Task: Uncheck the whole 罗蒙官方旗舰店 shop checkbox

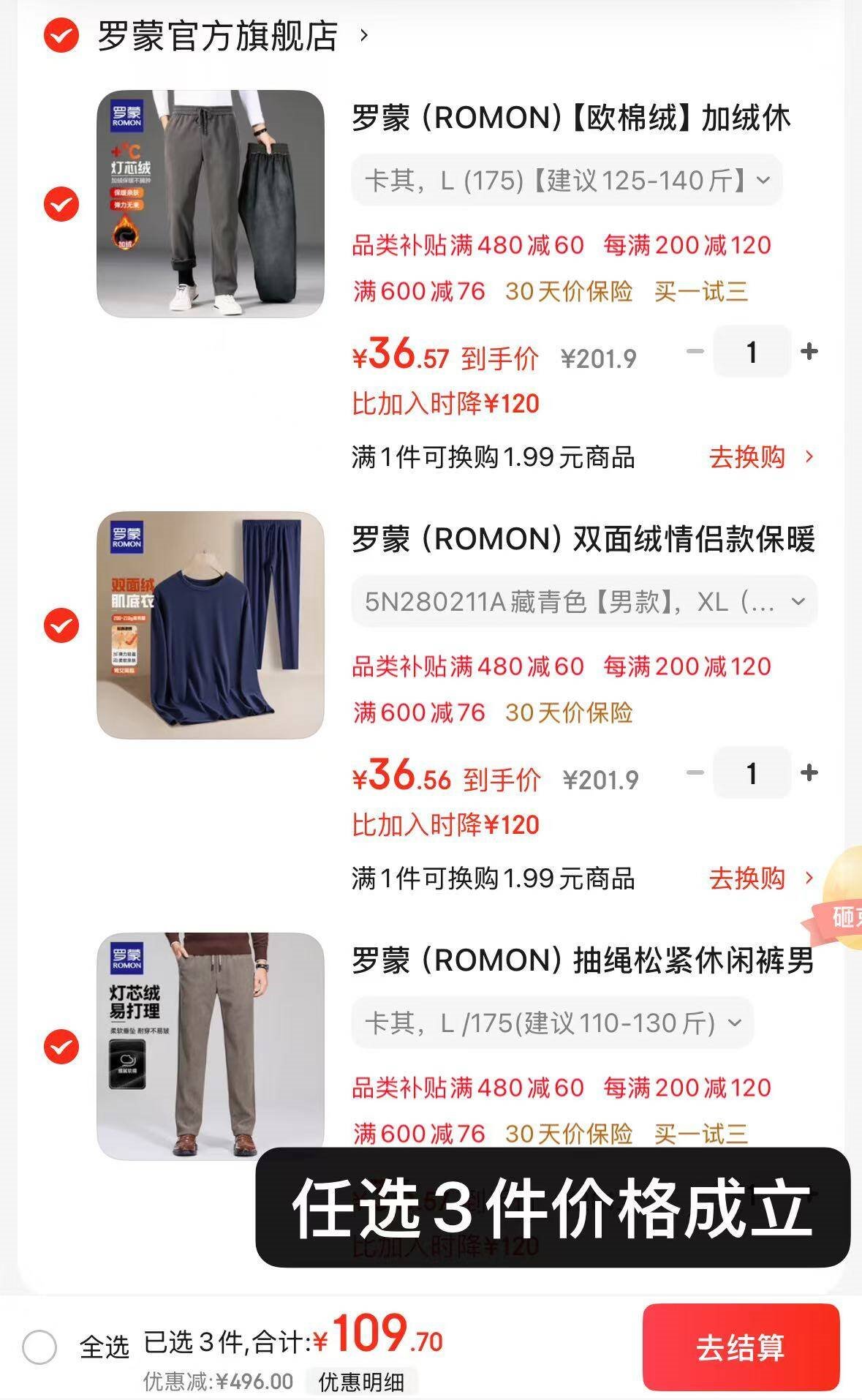Action: point(61,35)
